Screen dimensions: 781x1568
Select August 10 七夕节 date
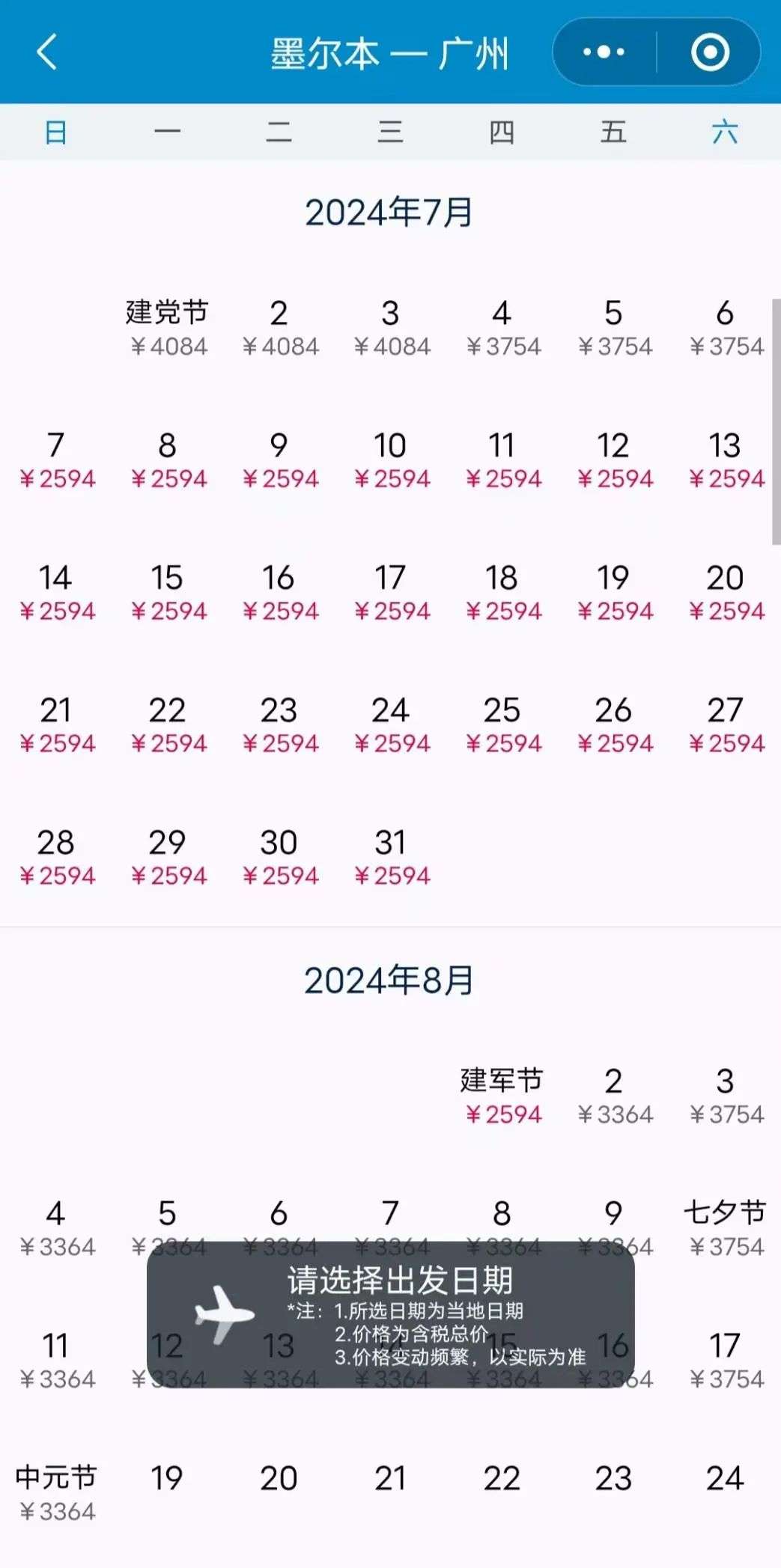point(725,1228)
